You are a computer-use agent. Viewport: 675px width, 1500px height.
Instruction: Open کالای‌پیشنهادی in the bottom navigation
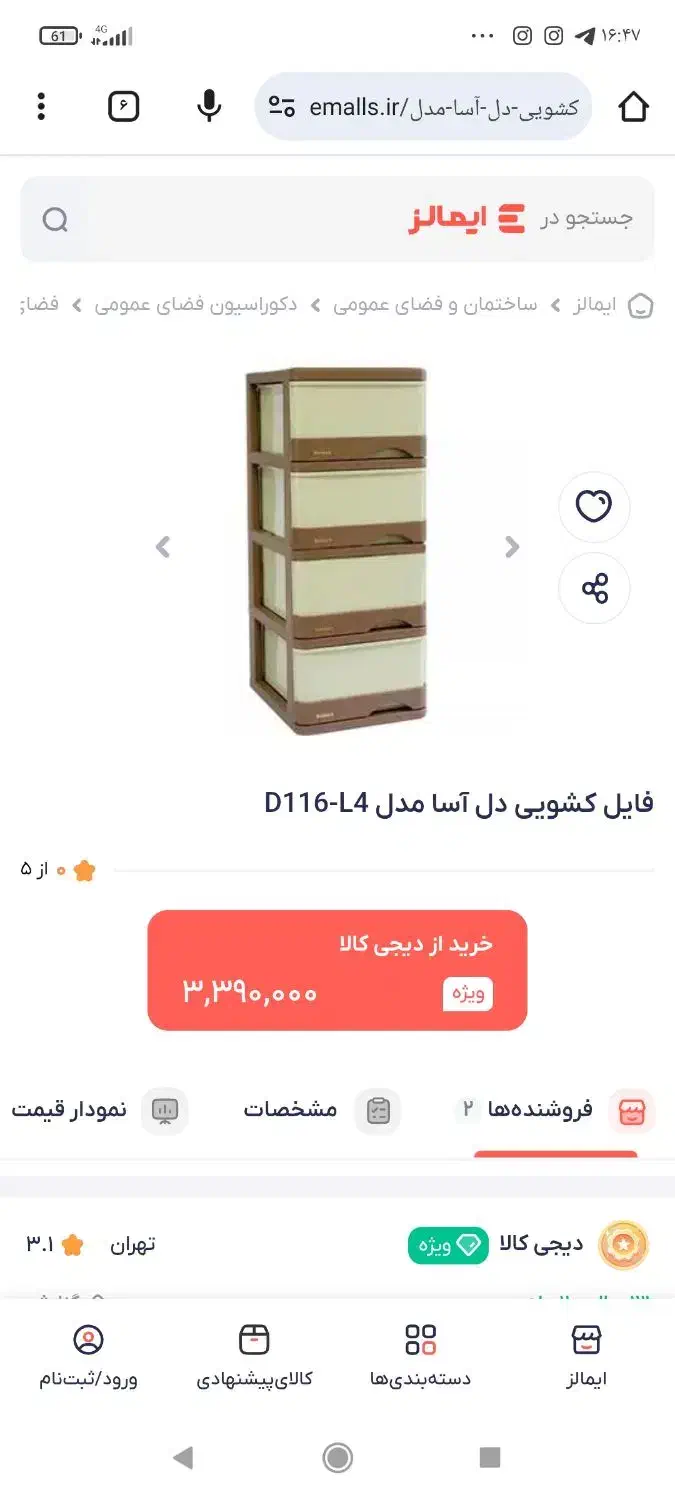254,1355
